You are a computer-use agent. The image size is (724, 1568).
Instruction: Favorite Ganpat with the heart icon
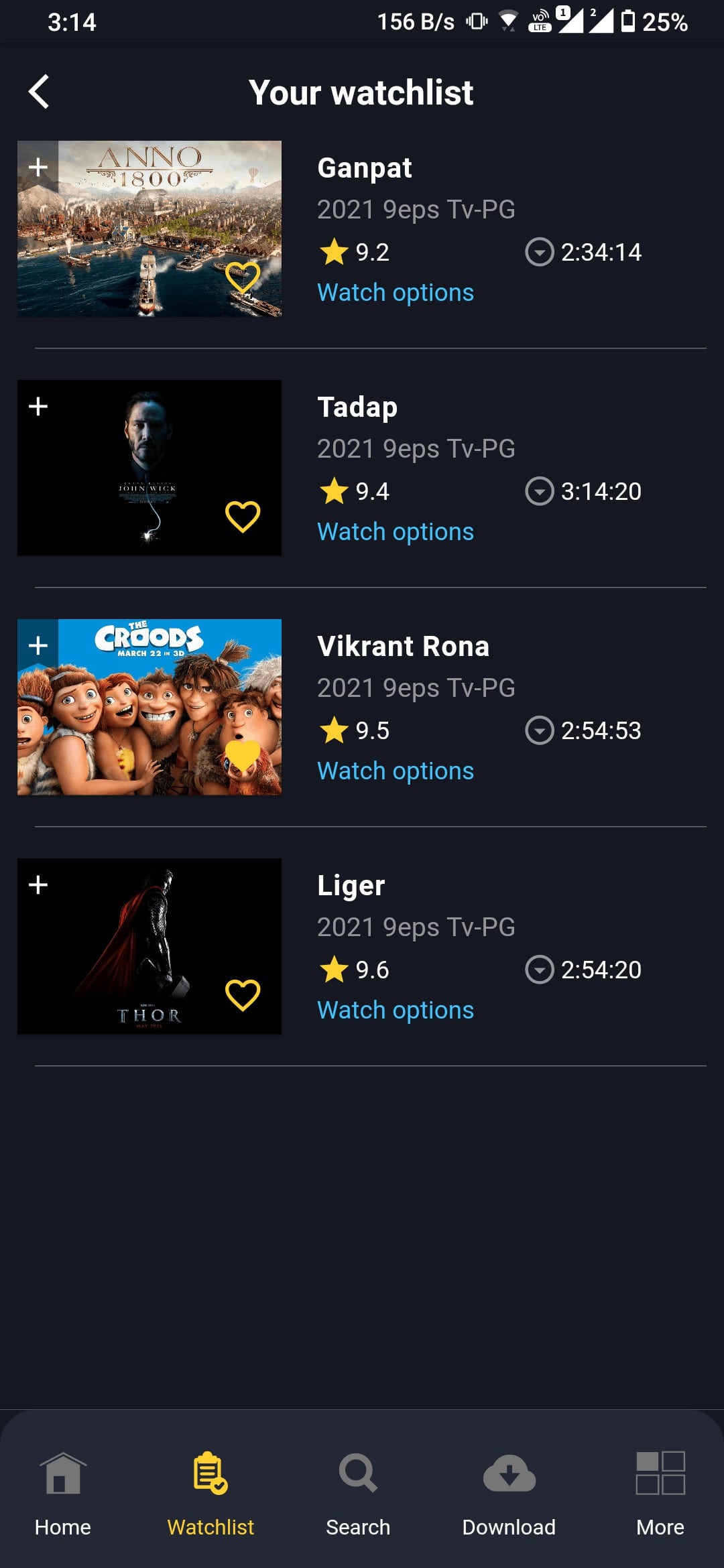(242, 277)
